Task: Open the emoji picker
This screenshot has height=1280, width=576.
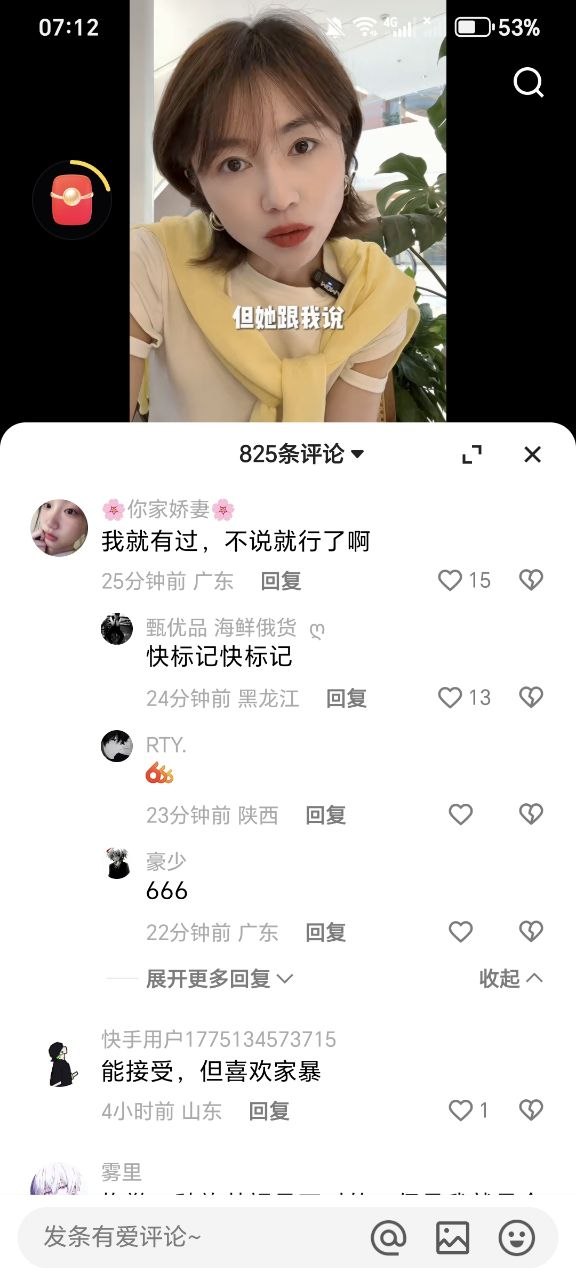Action: click(517, 1238)
